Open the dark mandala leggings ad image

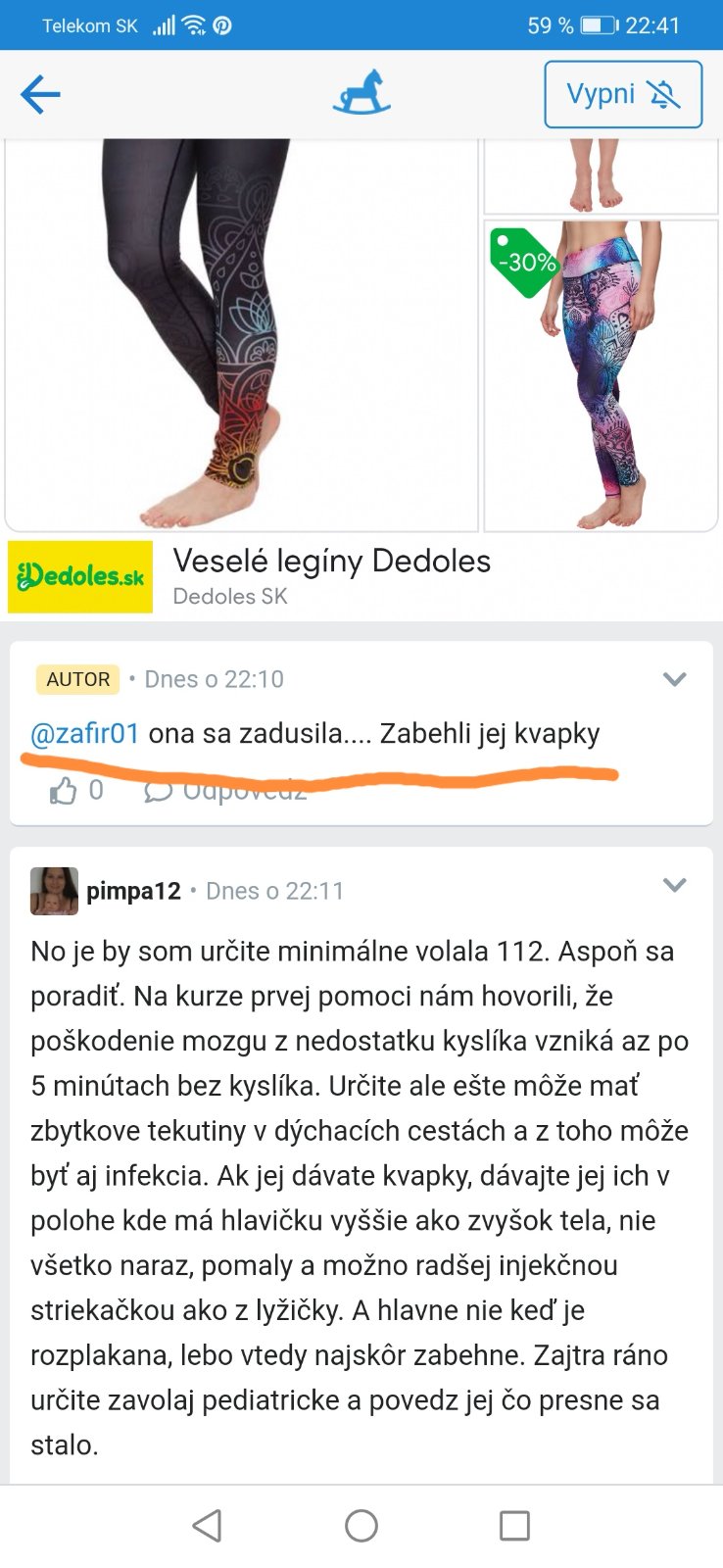(241, 333)
